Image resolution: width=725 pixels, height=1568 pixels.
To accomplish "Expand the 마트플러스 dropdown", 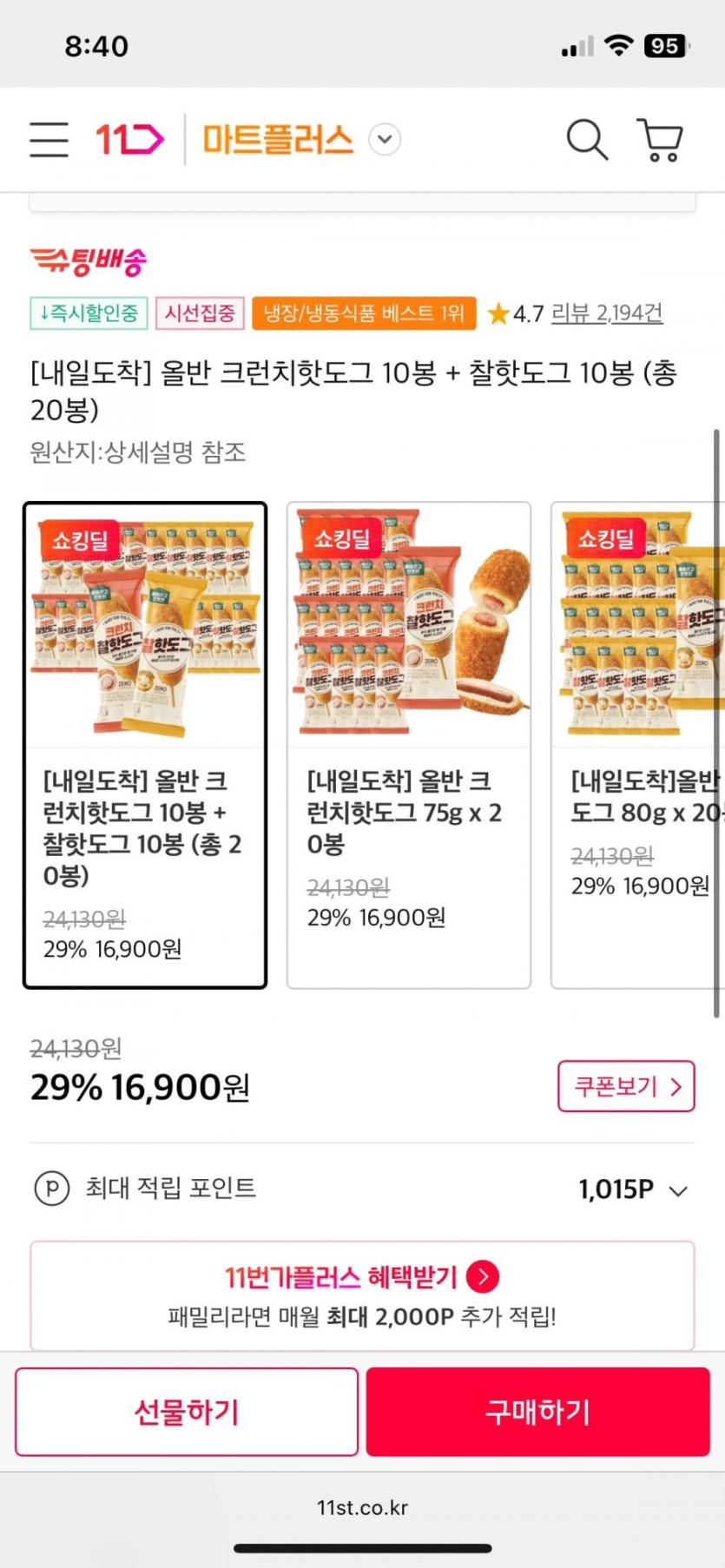I will 385,140.
